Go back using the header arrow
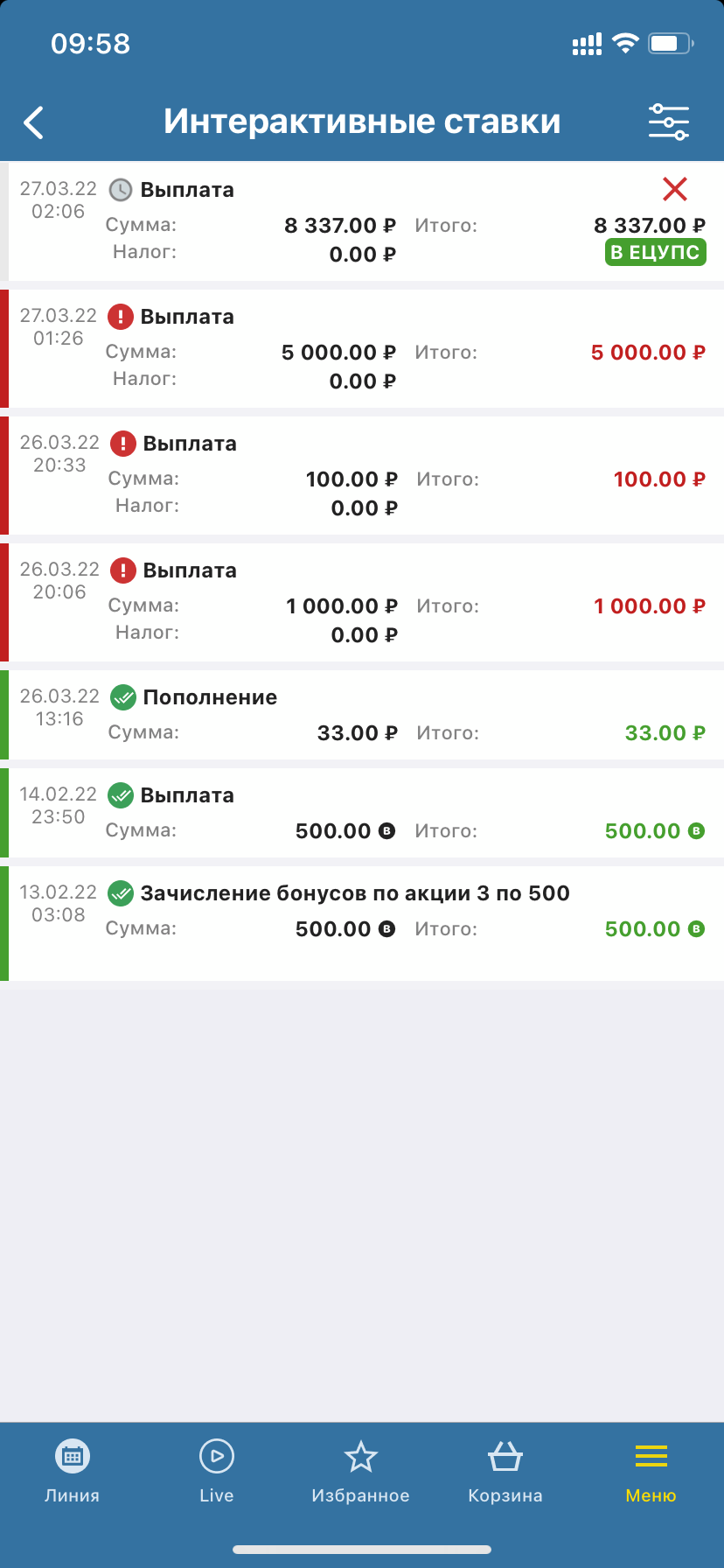Screen dimensions: 724x1568 pos(33,122)
